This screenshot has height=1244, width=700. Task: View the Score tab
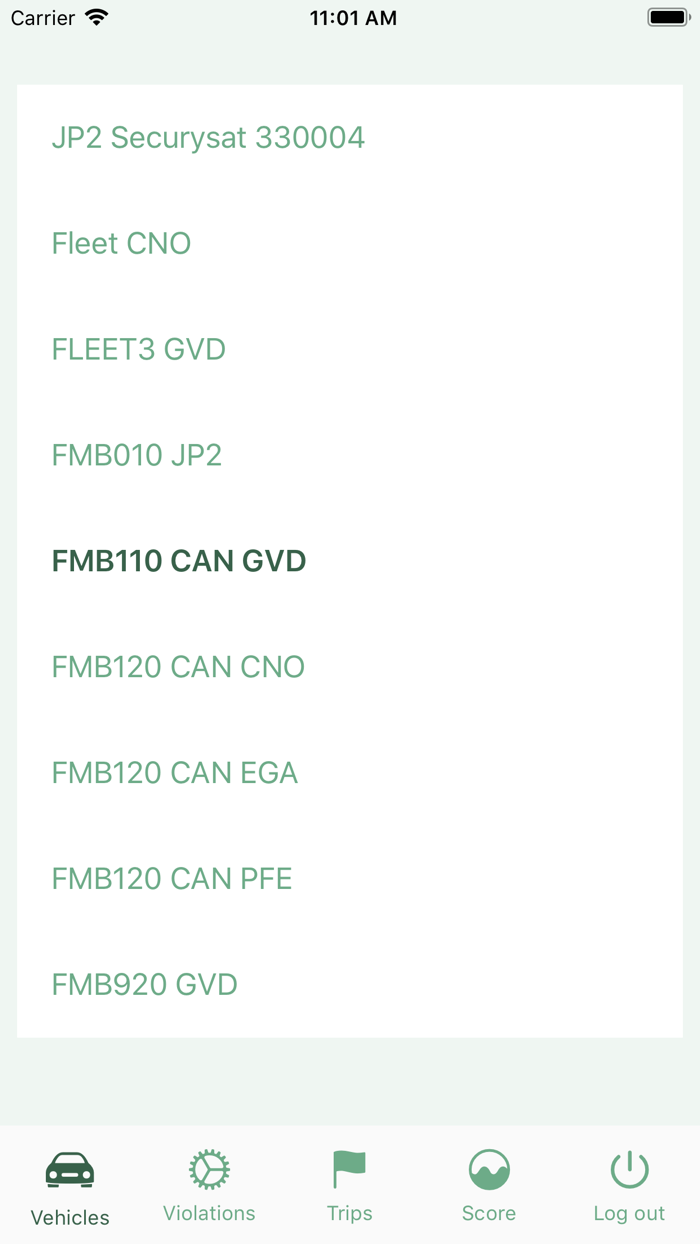(489, 1186)
